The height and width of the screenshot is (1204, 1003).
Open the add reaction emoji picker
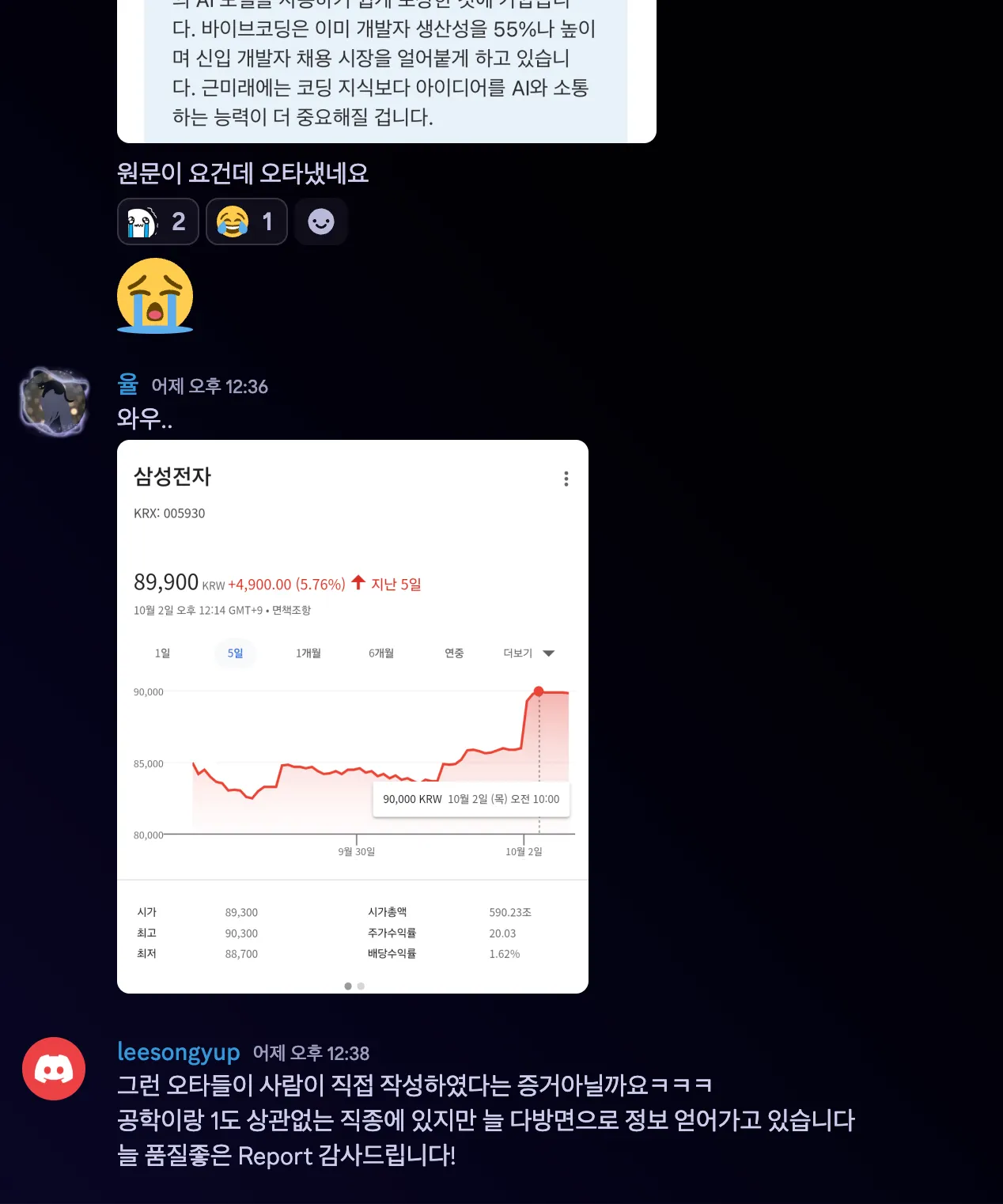320,221
